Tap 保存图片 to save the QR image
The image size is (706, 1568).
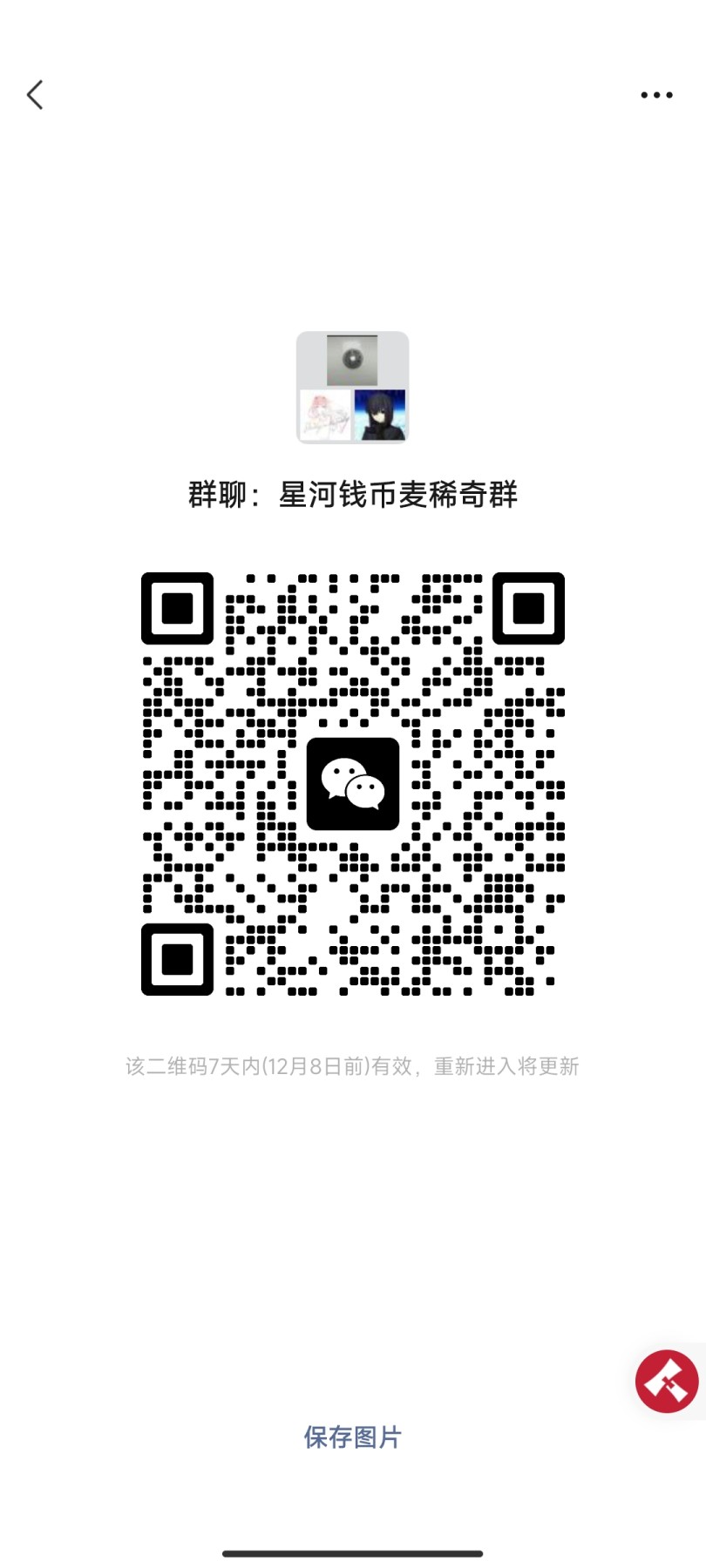click(352, 1436)
